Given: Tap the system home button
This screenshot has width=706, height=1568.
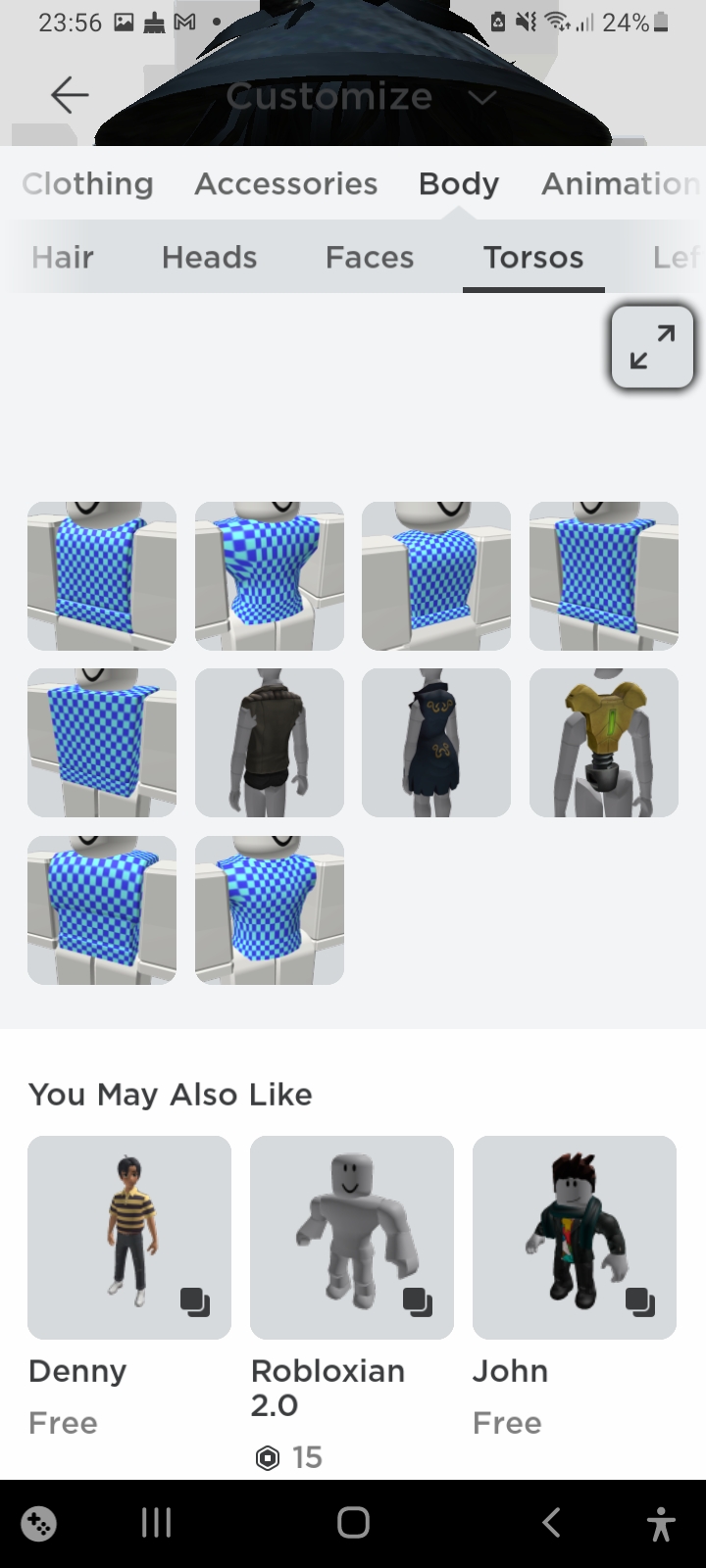Looking at the screenshot, I should pyautogui.click(x=353, y=1522).
